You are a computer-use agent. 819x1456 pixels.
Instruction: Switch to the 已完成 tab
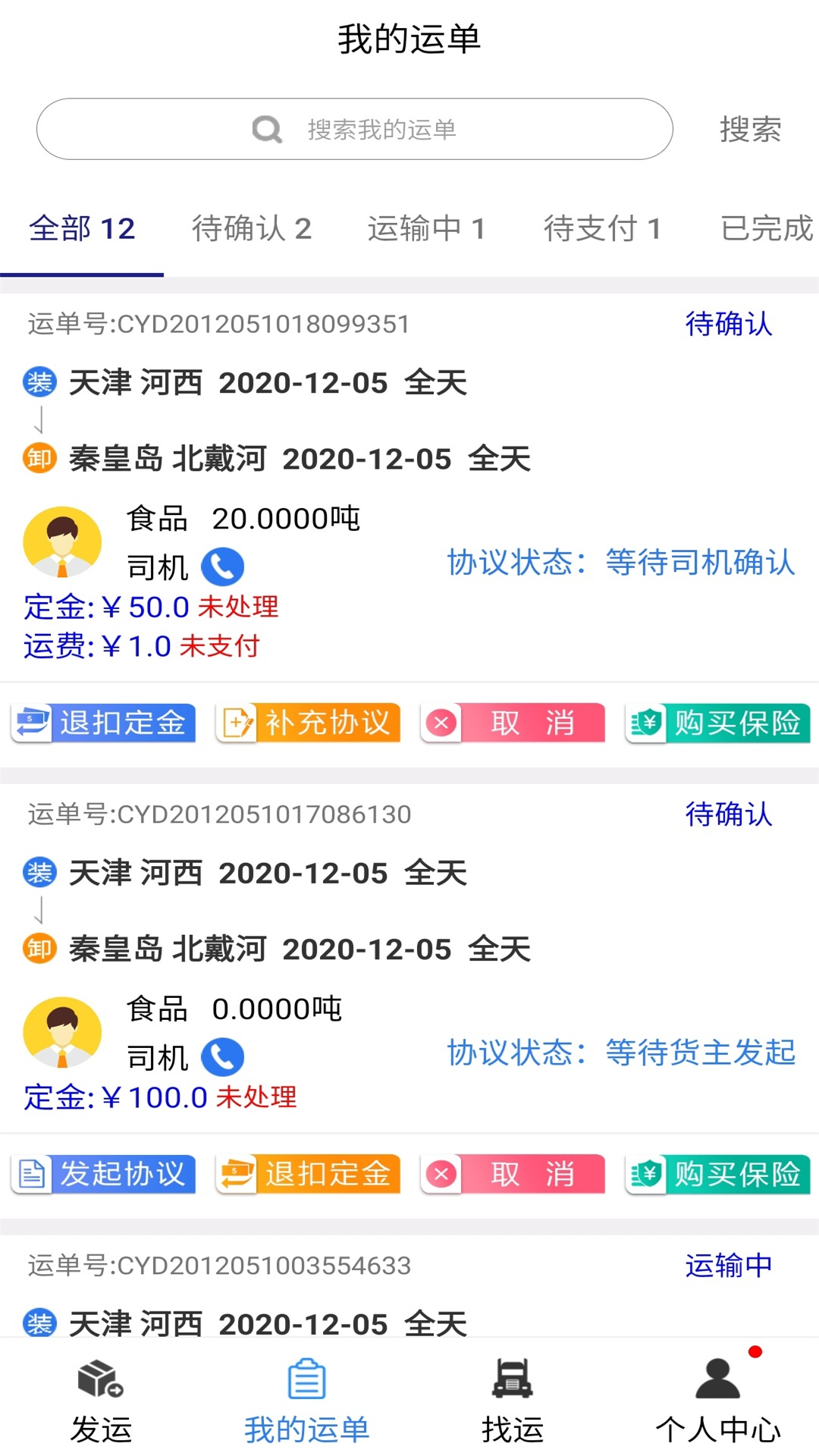click(x=766, y=228)
